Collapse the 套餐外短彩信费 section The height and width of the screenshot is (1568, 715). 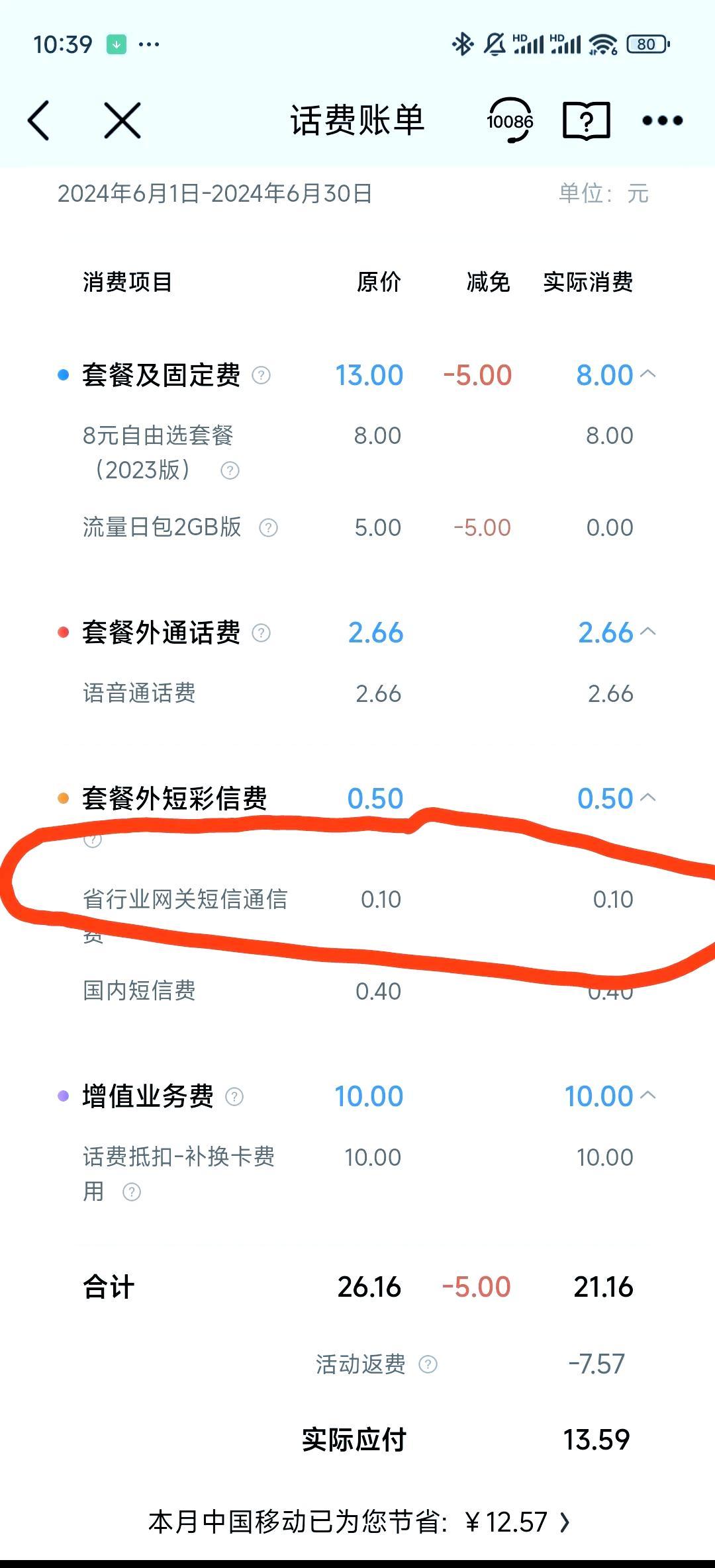648,797
